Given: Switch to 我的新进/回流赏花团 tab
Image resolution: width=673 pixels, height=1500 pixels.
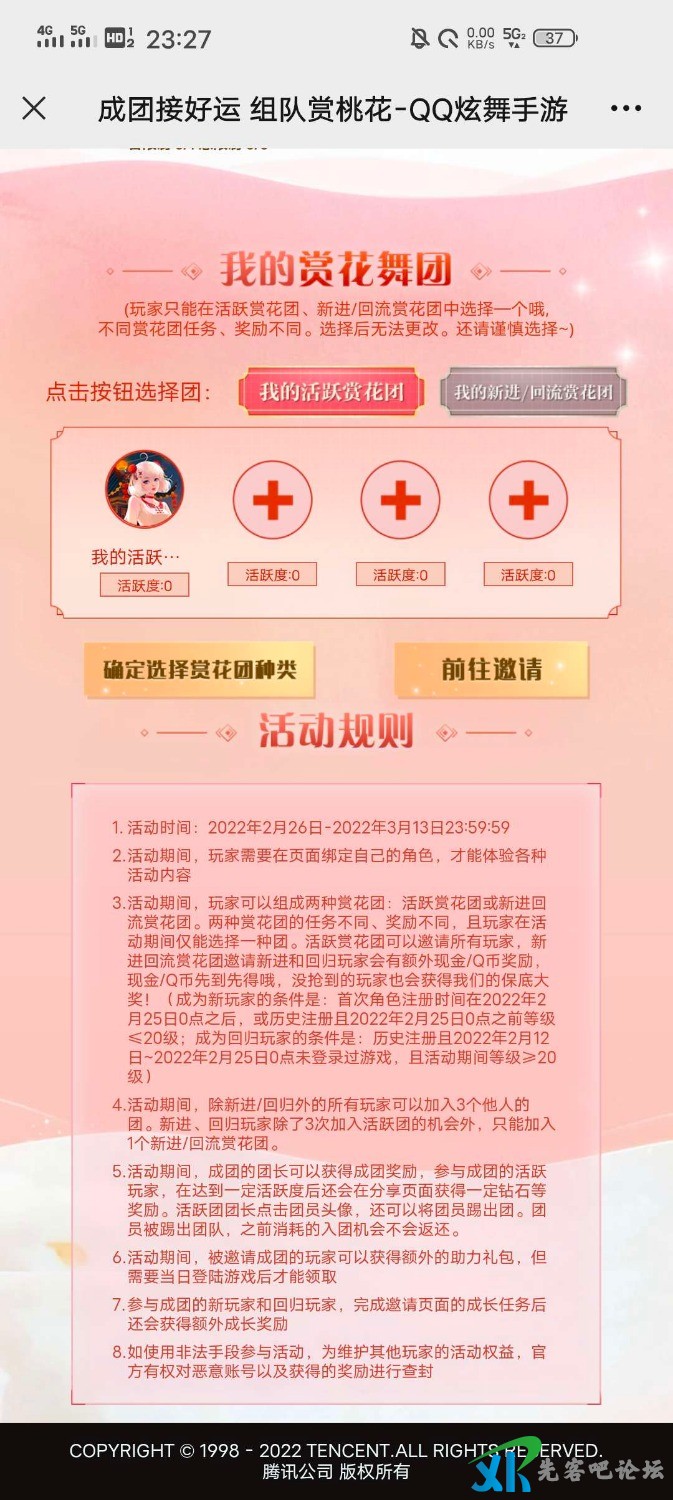Looking at the screenshot, I should pos(533,392).
